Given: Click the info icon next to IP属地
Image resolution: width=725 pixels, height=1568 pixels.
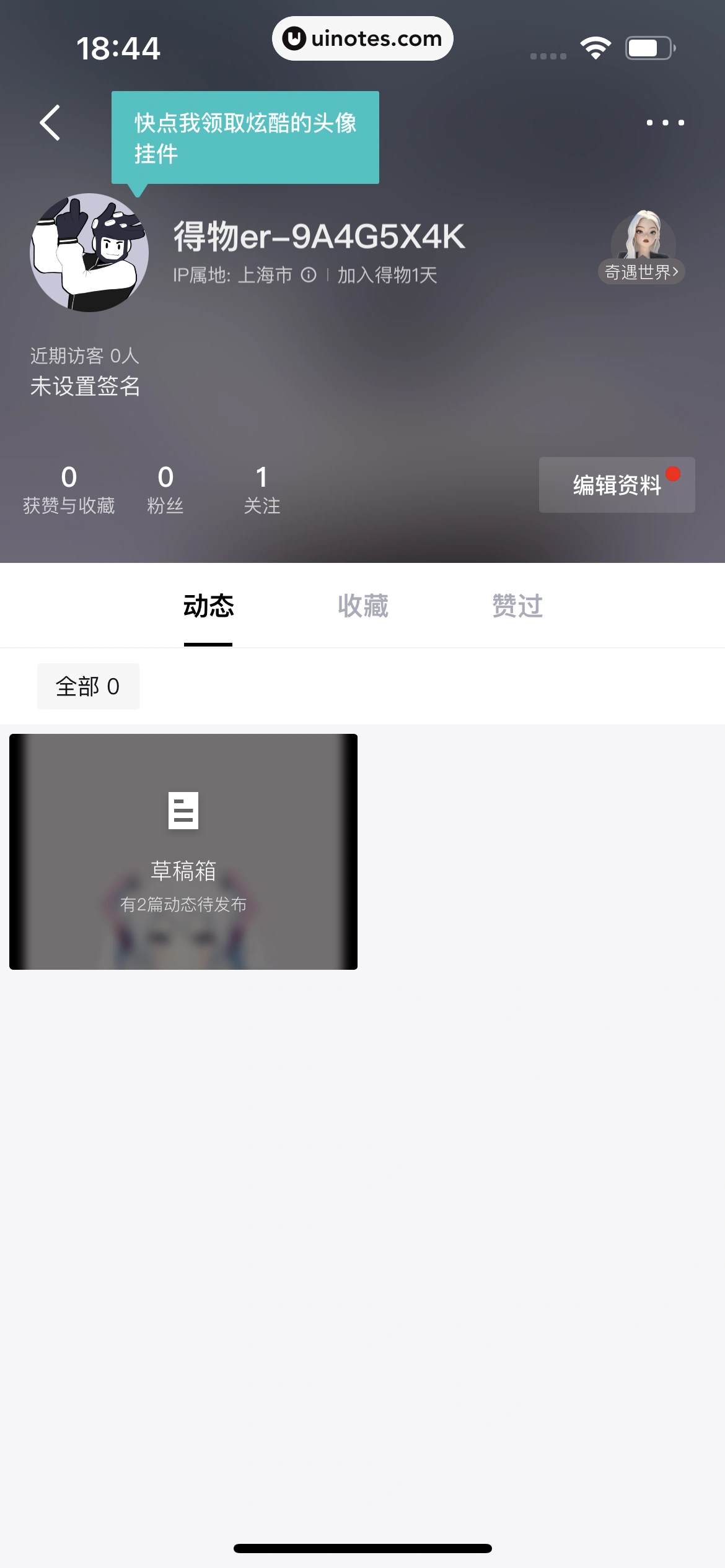Looking at the screenshot, I should (307, 274).
